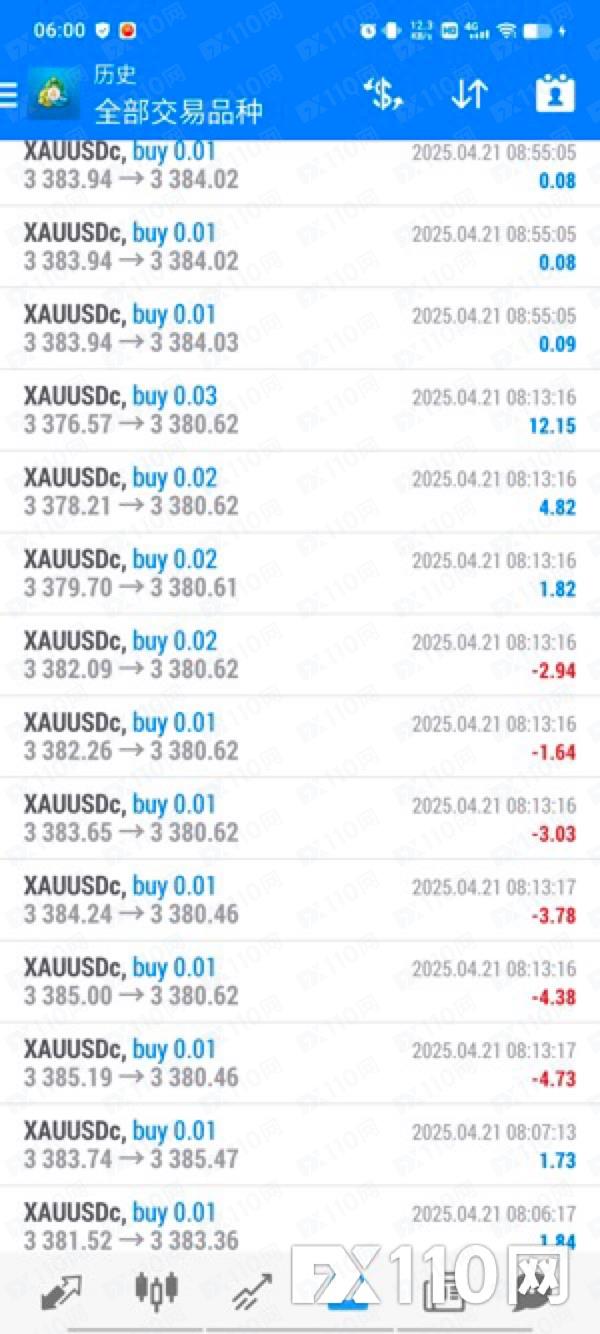This screenshot has height=1334, width=600.
Task: Switch to the Quotes tab
Action: [61, 1292]
